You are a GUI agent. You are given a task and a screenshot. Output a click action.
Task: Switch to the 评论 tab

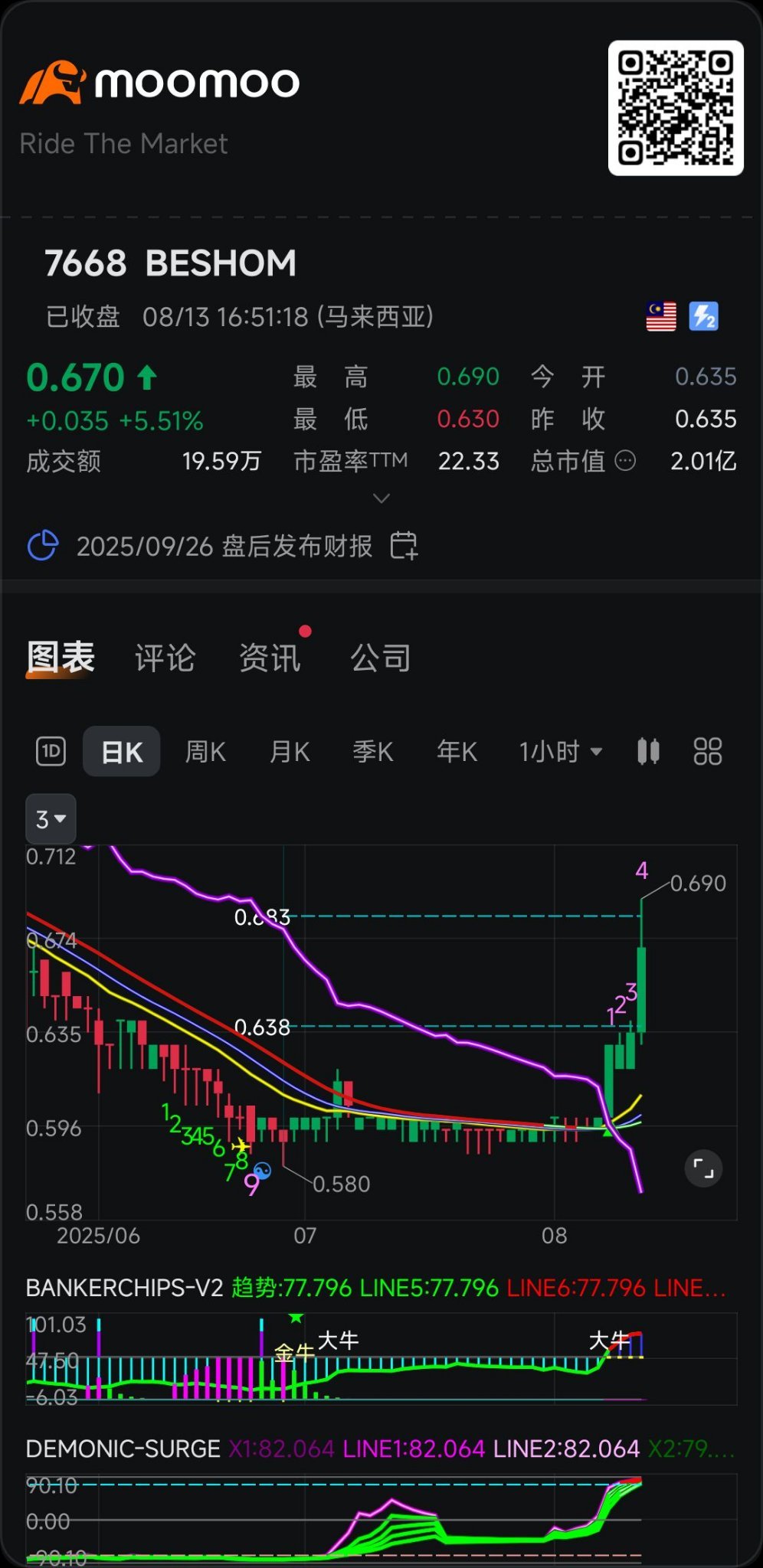pyautogui.click(x=165, y=658)
